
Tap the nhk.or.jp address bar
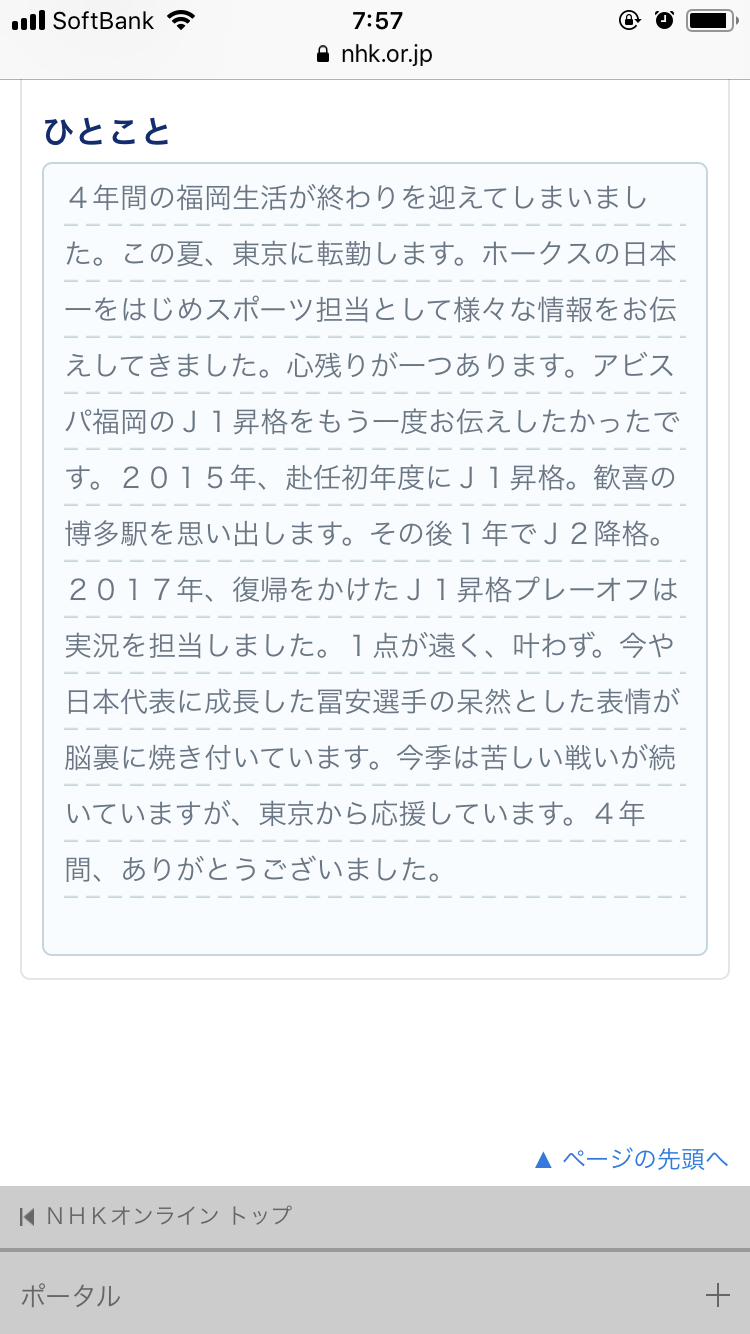pos(375,54)
